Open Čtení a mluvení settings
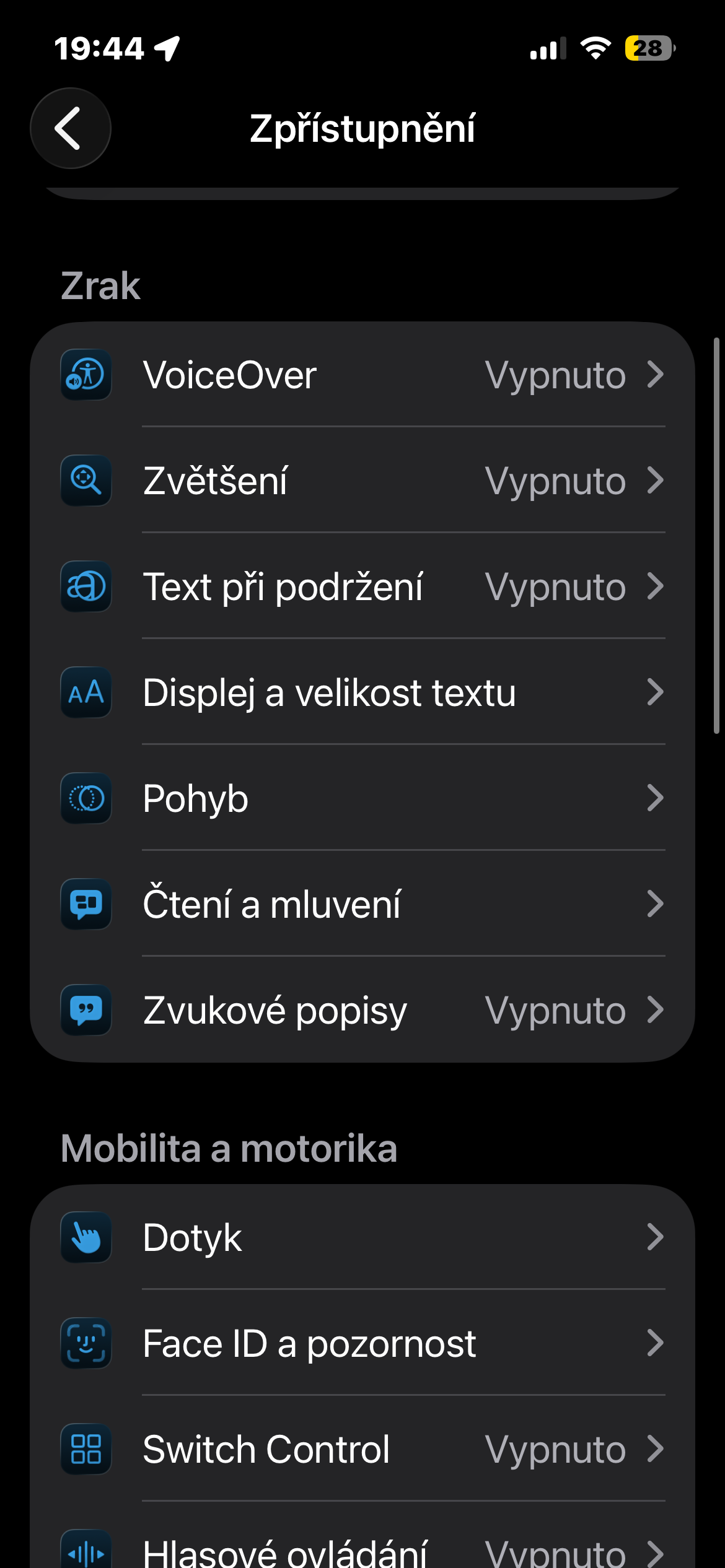 (x=362, y=904)
